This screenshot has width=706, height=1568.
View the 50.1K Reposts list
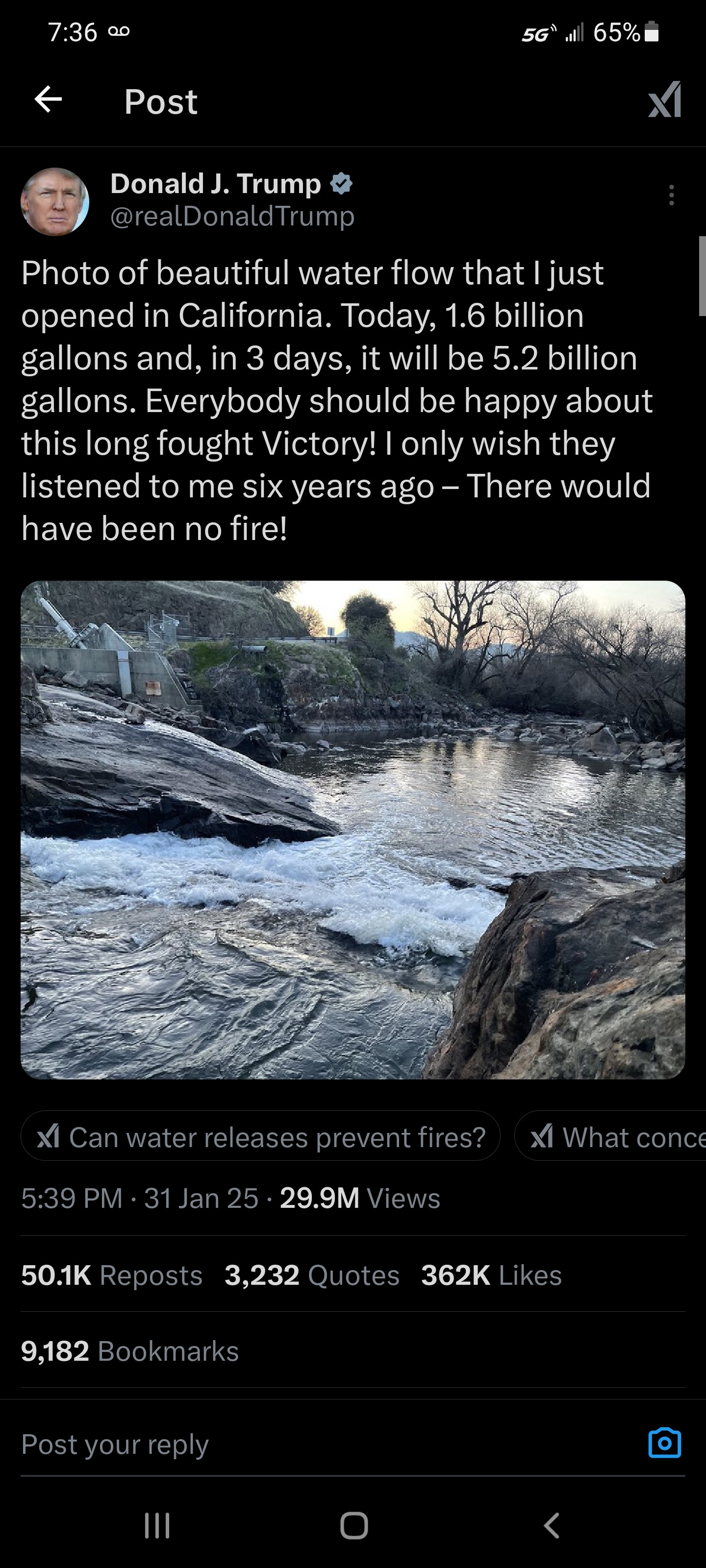pyautogui.click(x=111, y=1274)
